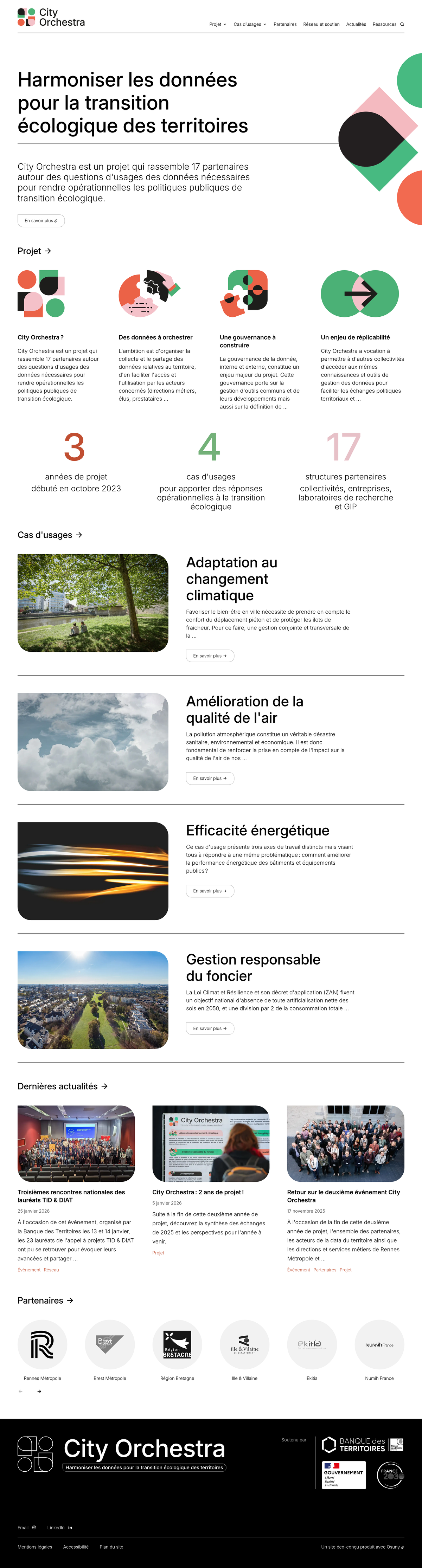Expand the Projet dropdown menu
Image resolution: width=422 pixels, height=1568 pixels.
[217, 24]
